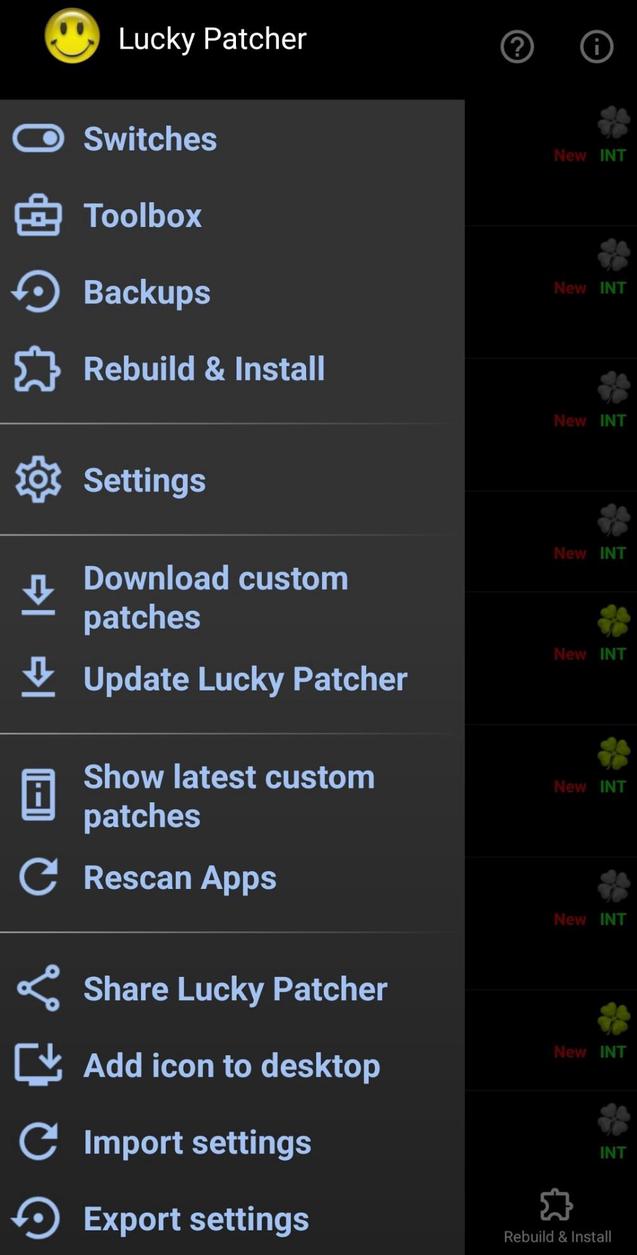637x1255 pixels.
Task: Rescan Apps from the menu
Action: point(180,878)
